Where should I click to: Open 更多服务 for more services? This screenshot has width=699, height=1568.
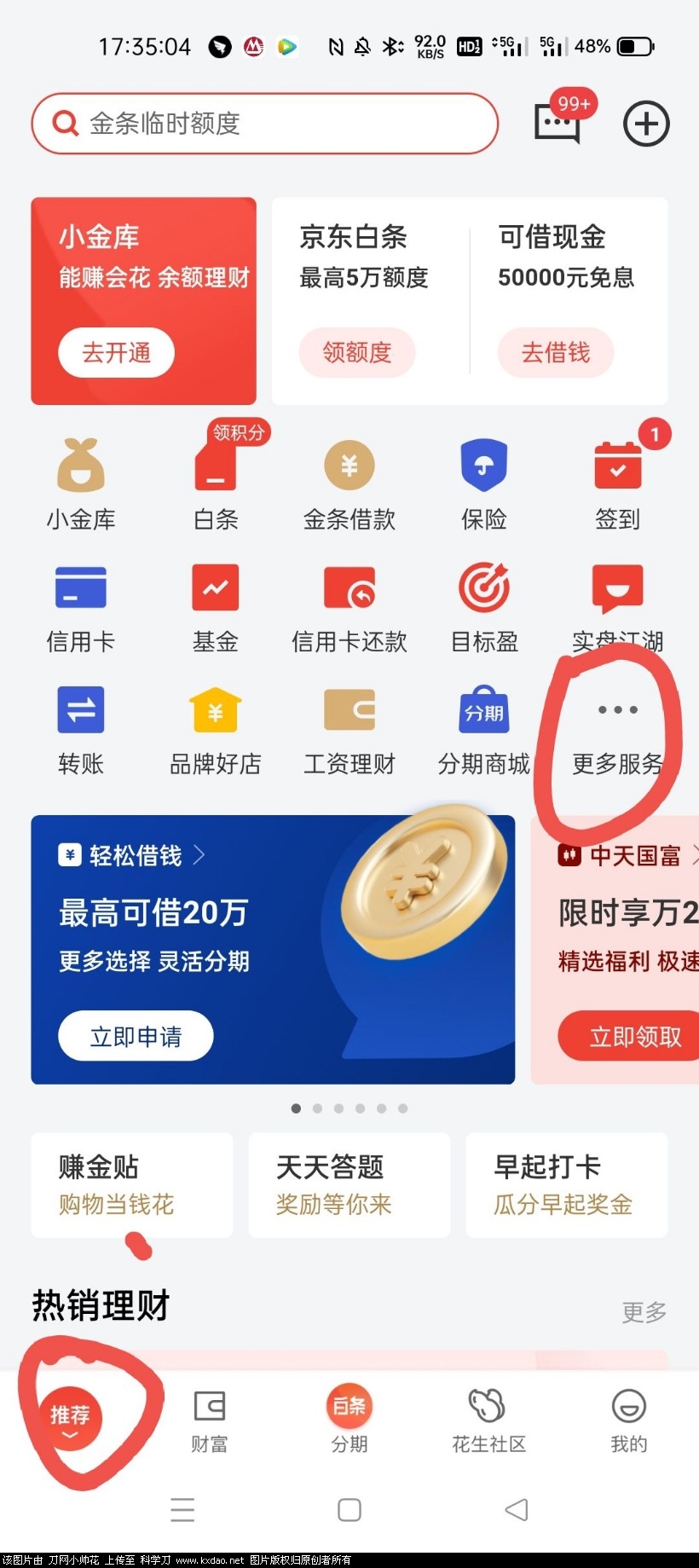[x=617, y=732]
